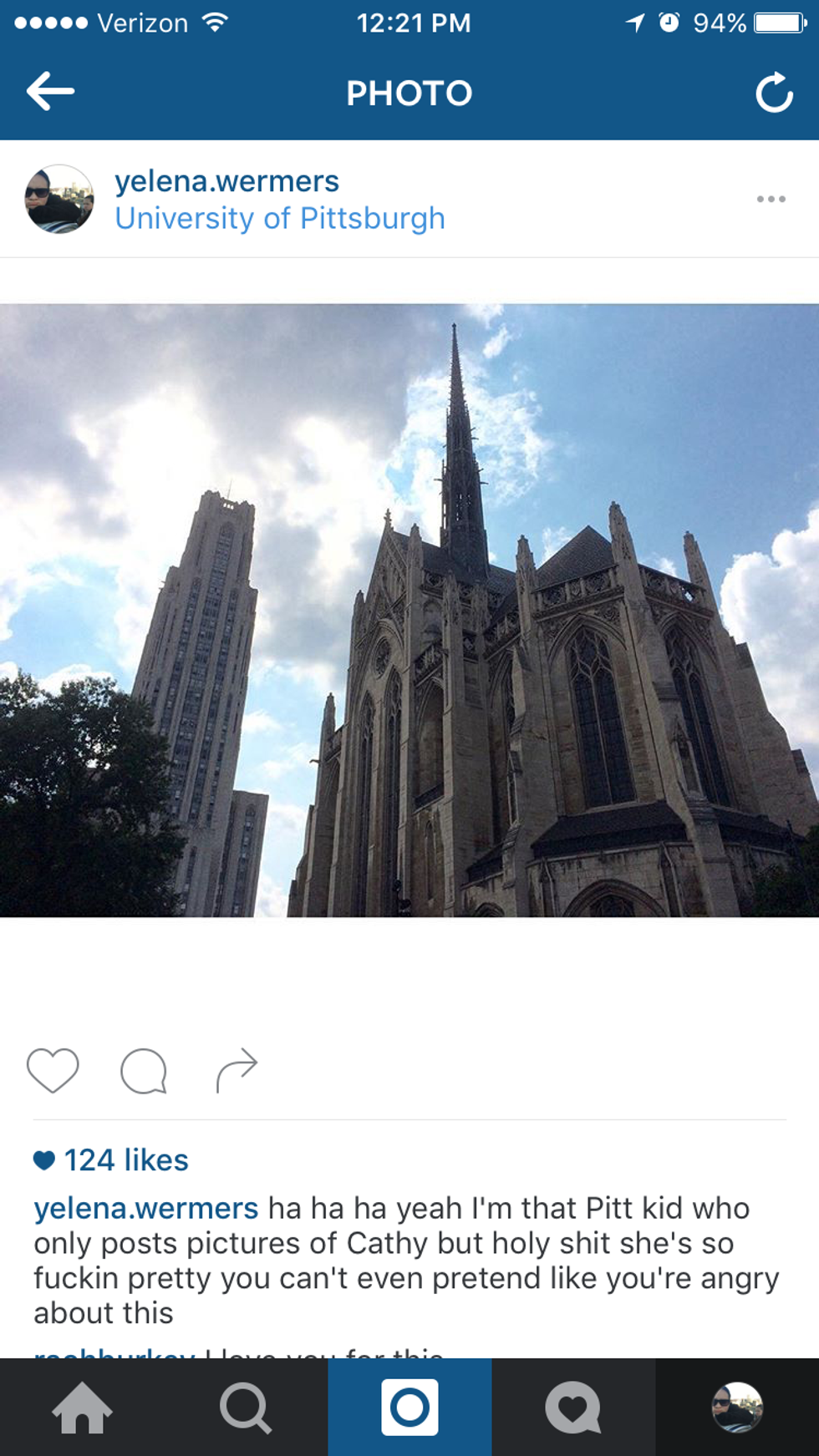Switch to the Home tab
This screenshot has height=1456, width=819.
(x=82, y=1408)
